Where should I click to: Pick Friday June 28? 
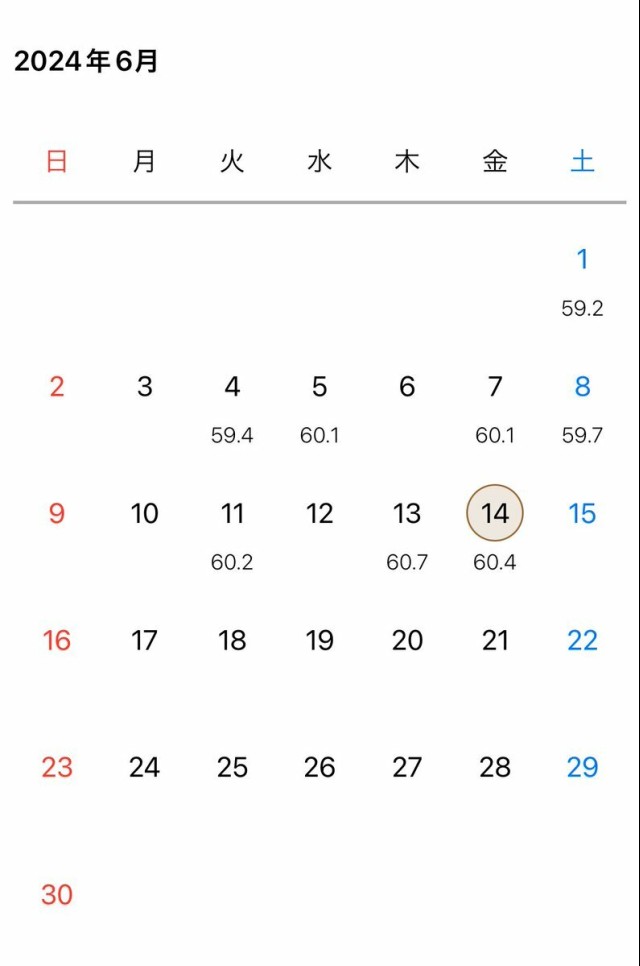pyautogui.click(x=495, y=768)
